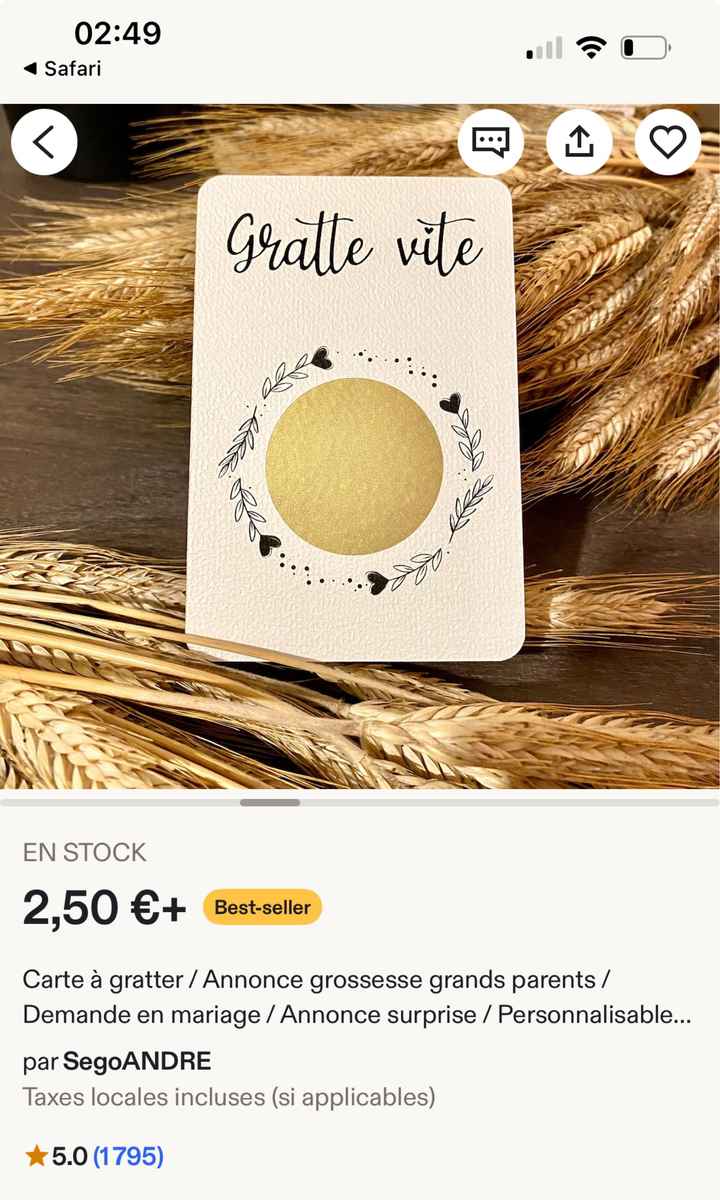
Task: View the 1795 reviews
Action: pos(127,1157)
